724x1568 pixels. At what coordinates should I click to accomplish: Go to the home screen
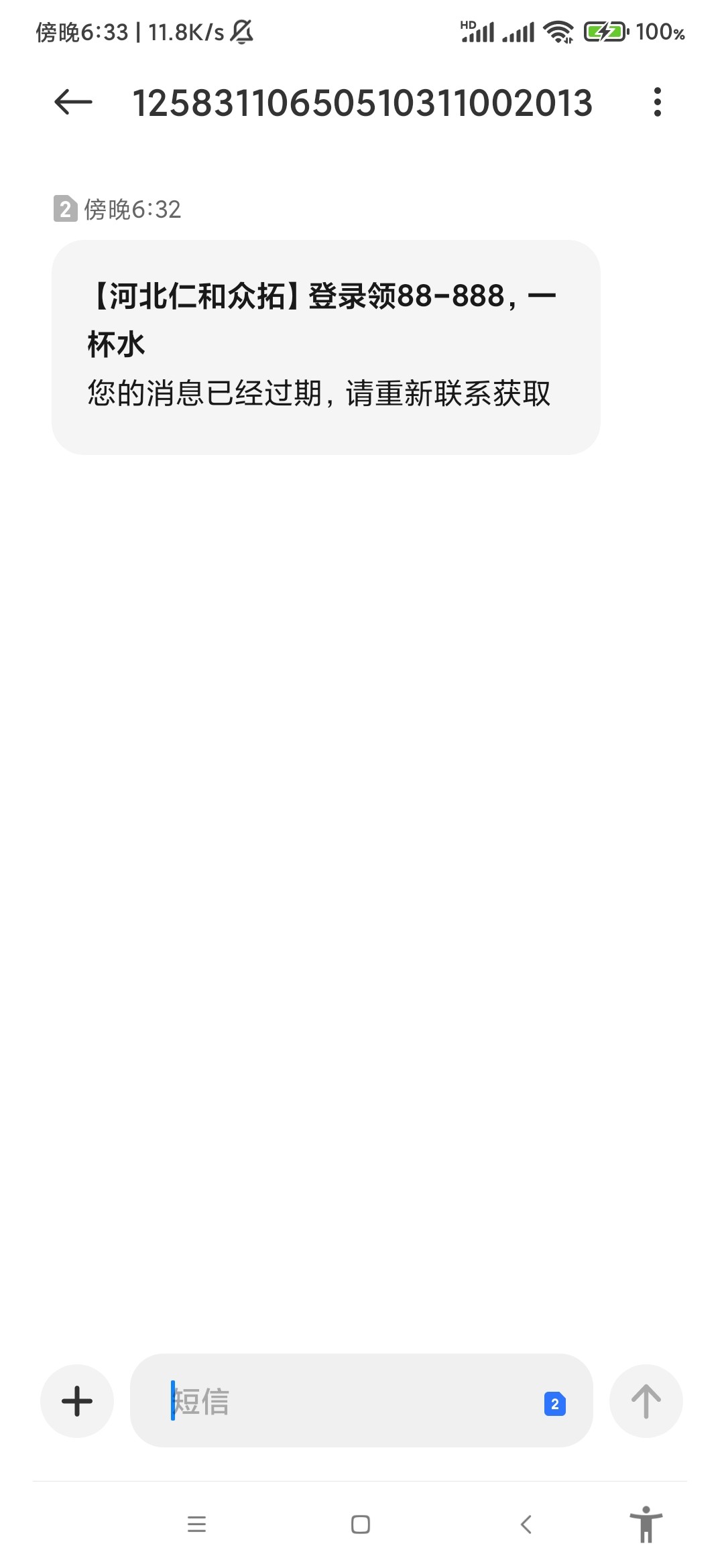361,1524
